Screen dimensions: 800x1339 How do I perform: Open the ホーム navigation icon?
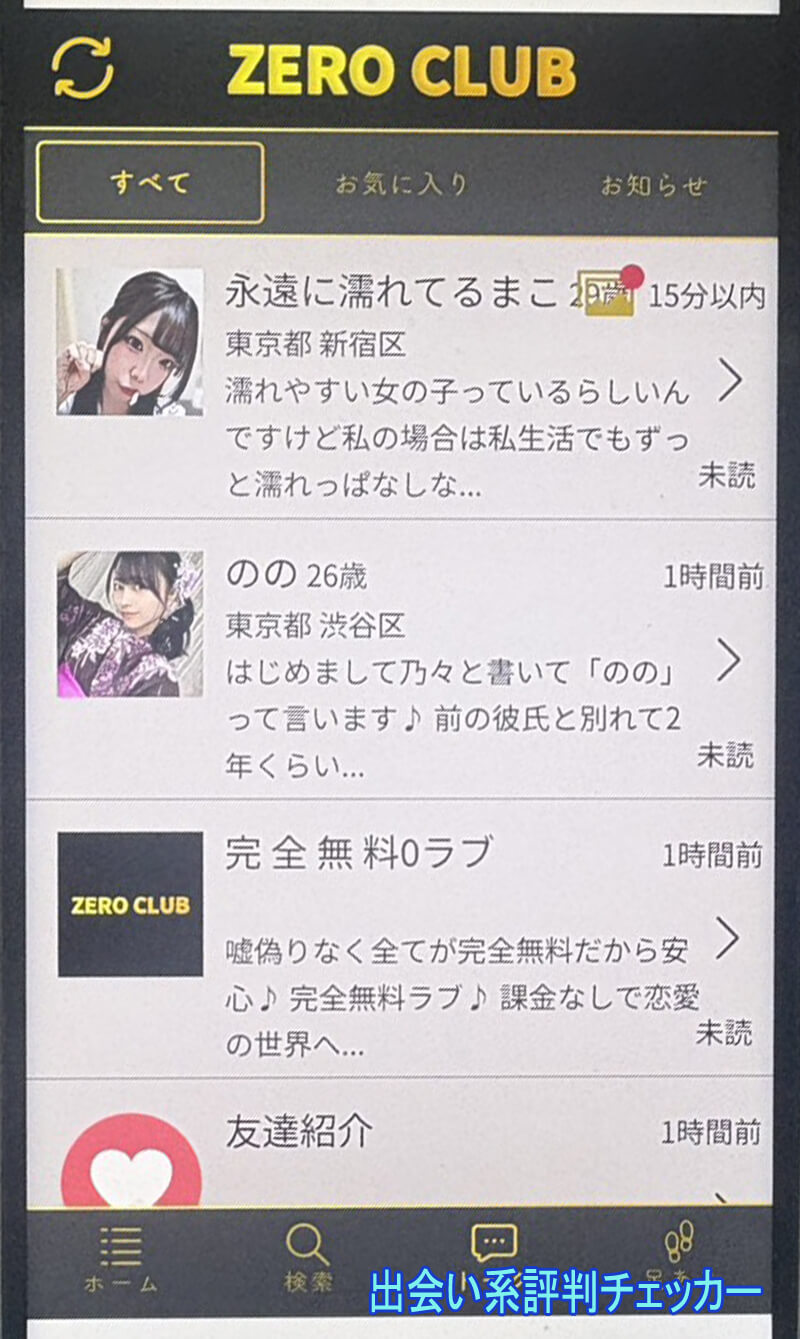click(120, 1245)
